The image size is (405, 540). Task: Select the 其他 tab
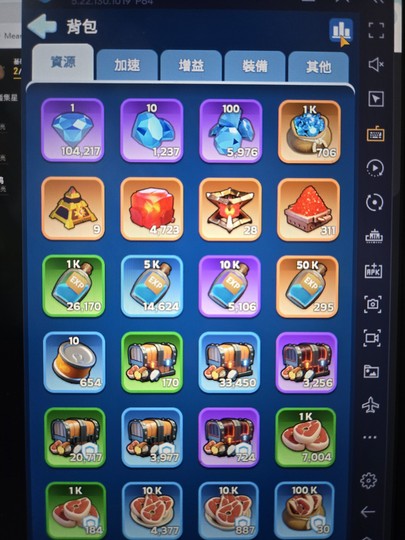[319, 67]
